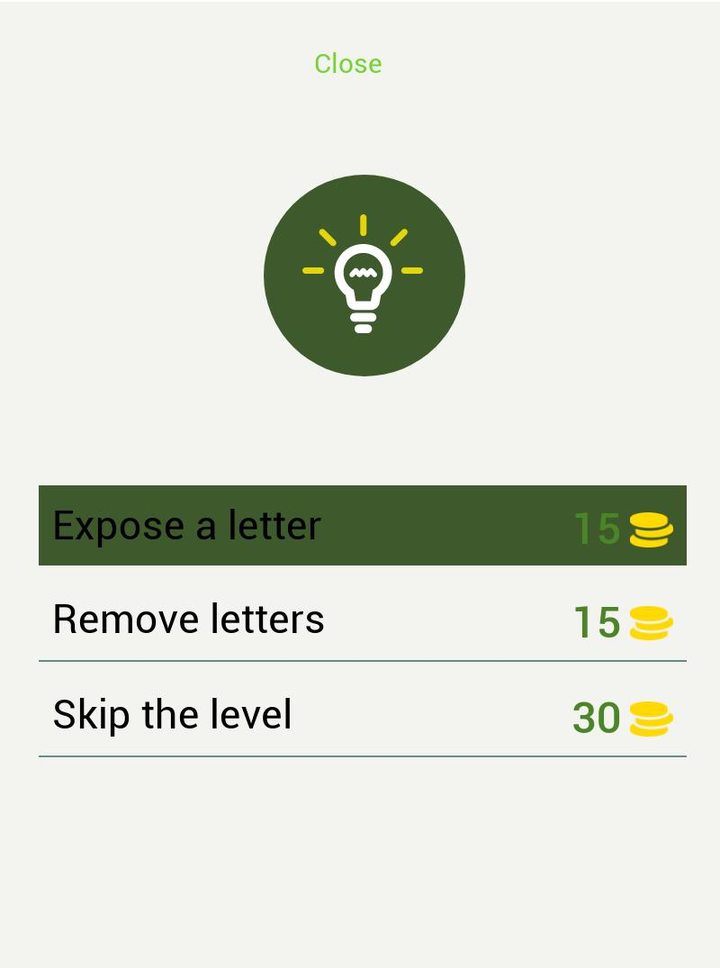Screen dimensions: 720x968
Task: Choose the Remove letters hint
Action: pos(362,620)
